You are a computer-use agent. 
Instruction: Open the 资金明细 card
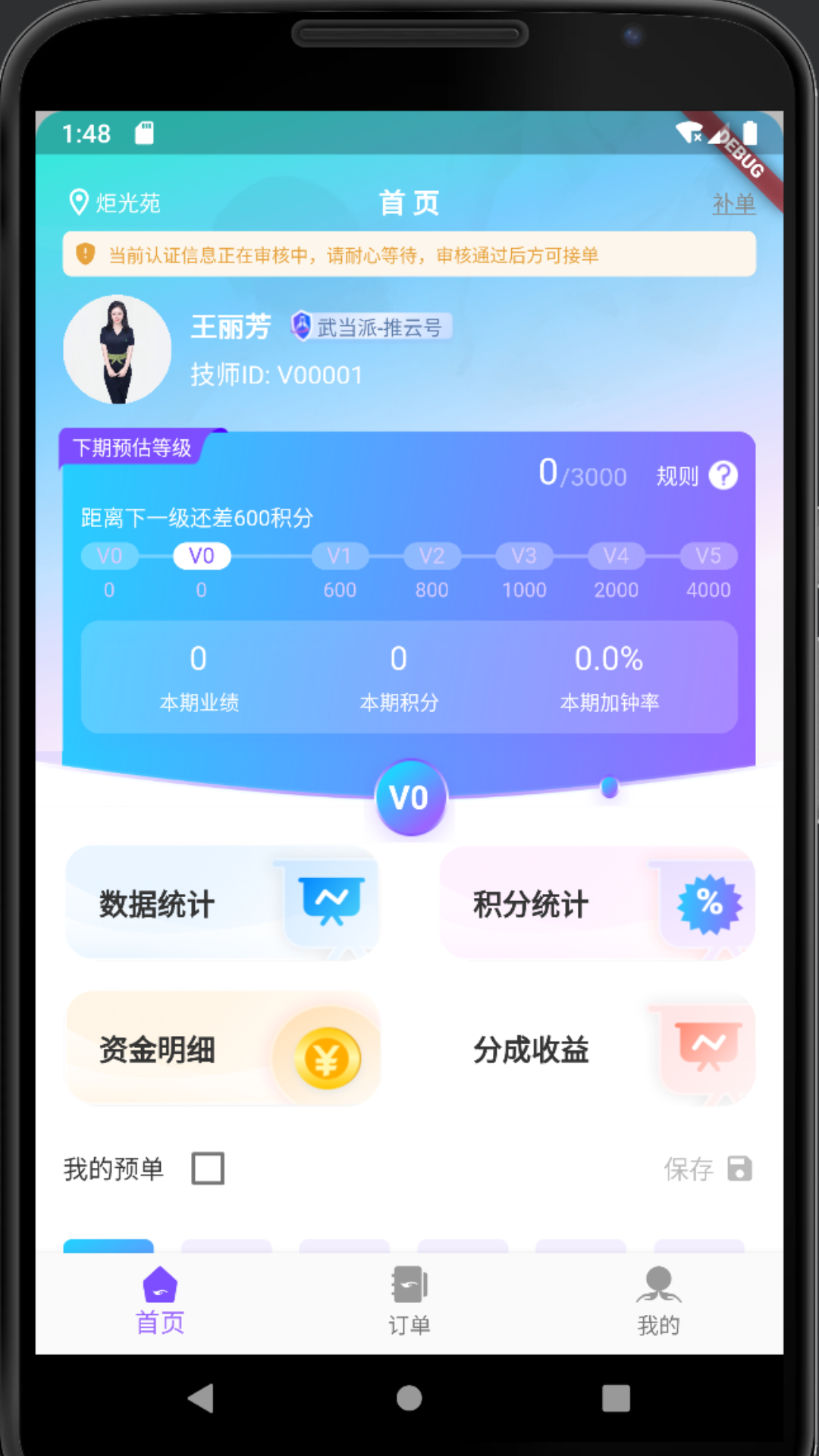point(221,1050)
